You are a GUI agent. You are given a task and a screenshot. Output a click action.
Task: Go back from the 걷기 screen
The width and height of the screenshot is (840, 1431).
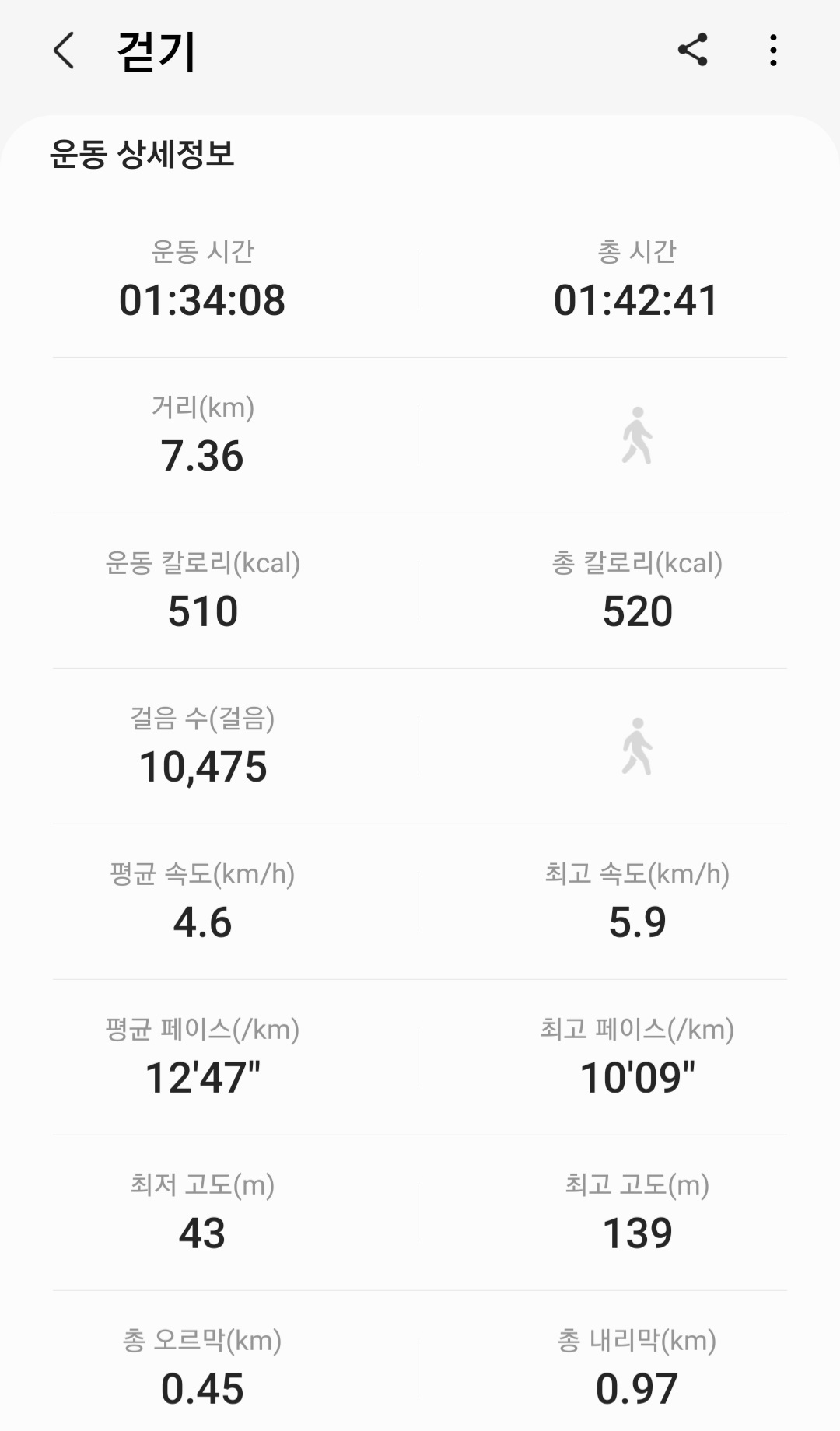click(64, 51)
